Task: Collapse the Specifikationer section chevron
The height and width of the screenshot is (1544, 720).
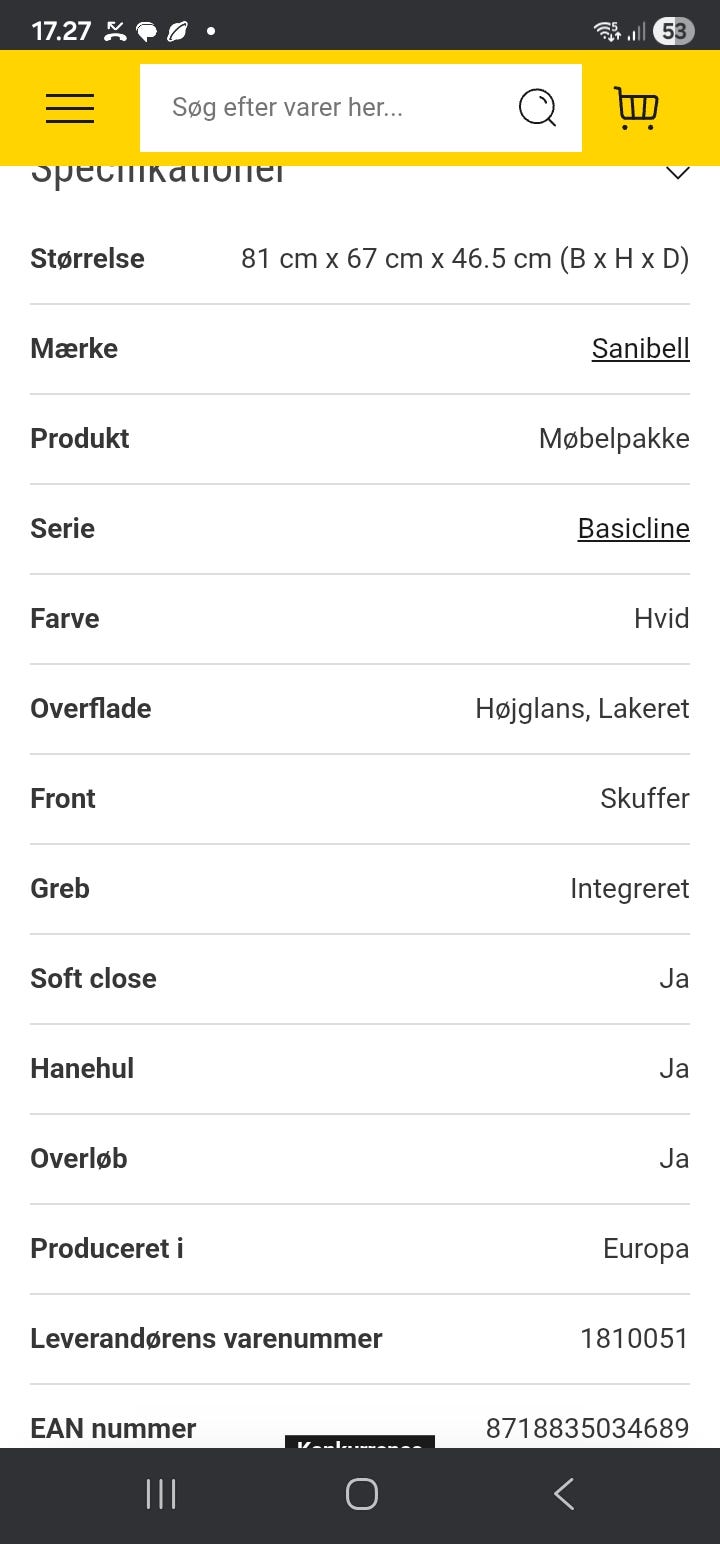Action: (677, 172)
